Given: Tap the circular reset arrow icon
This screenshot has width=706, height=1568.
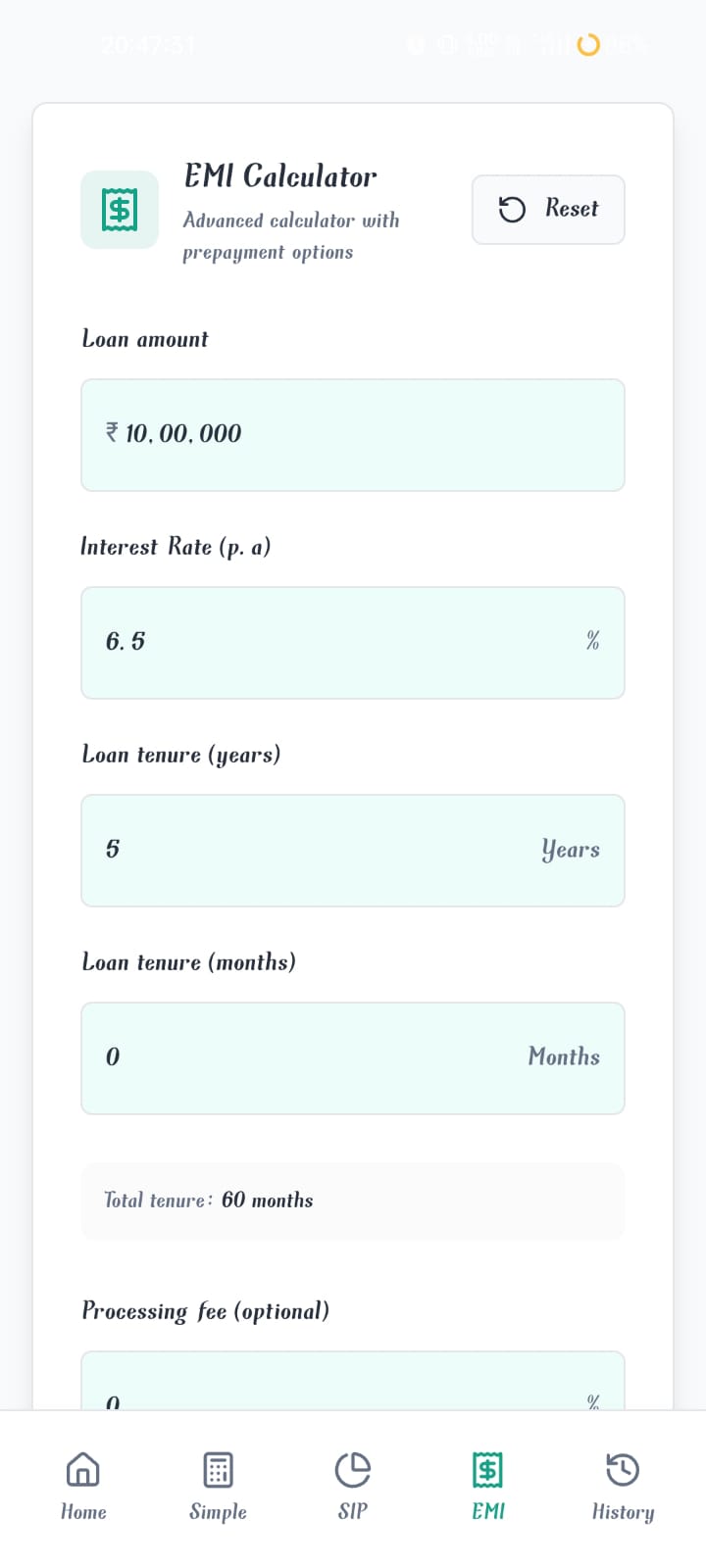Looking at the screenshot, I should click(512, 209).
